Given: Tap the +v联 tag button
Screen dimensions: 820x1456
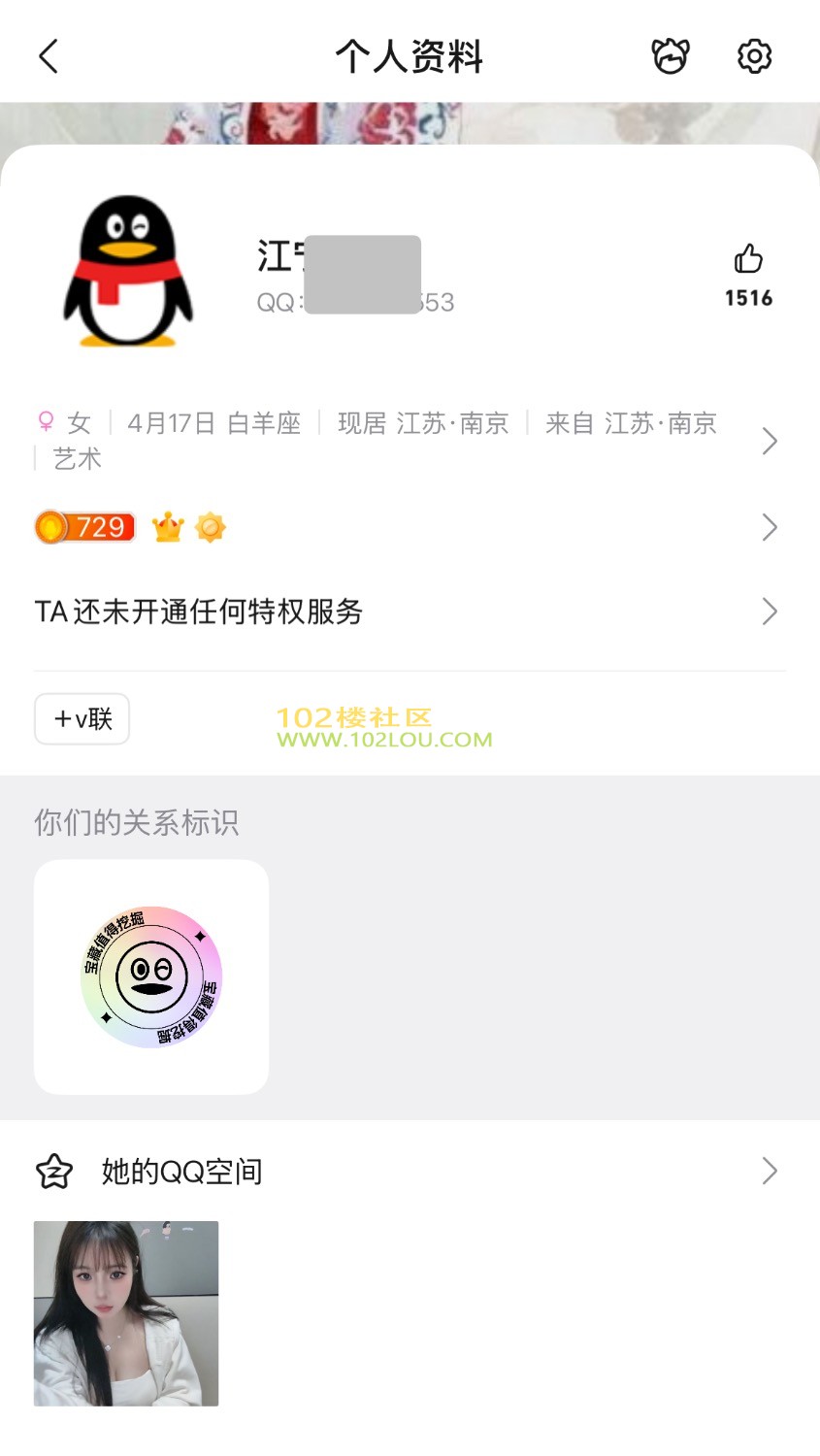Looking at the screenshot, I should [82, 719].
